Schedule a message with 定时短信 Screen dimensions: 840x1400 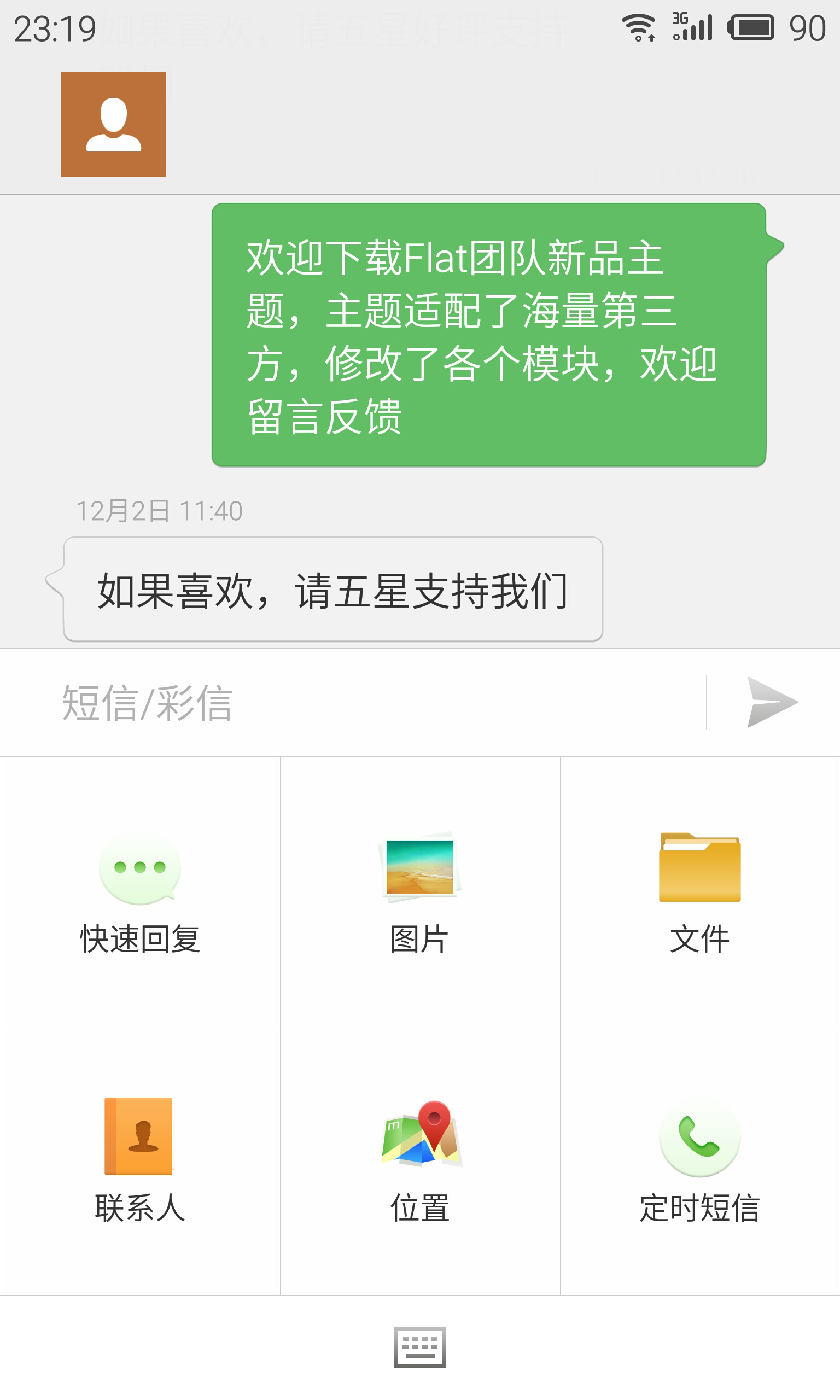[x=700, y=1160]
